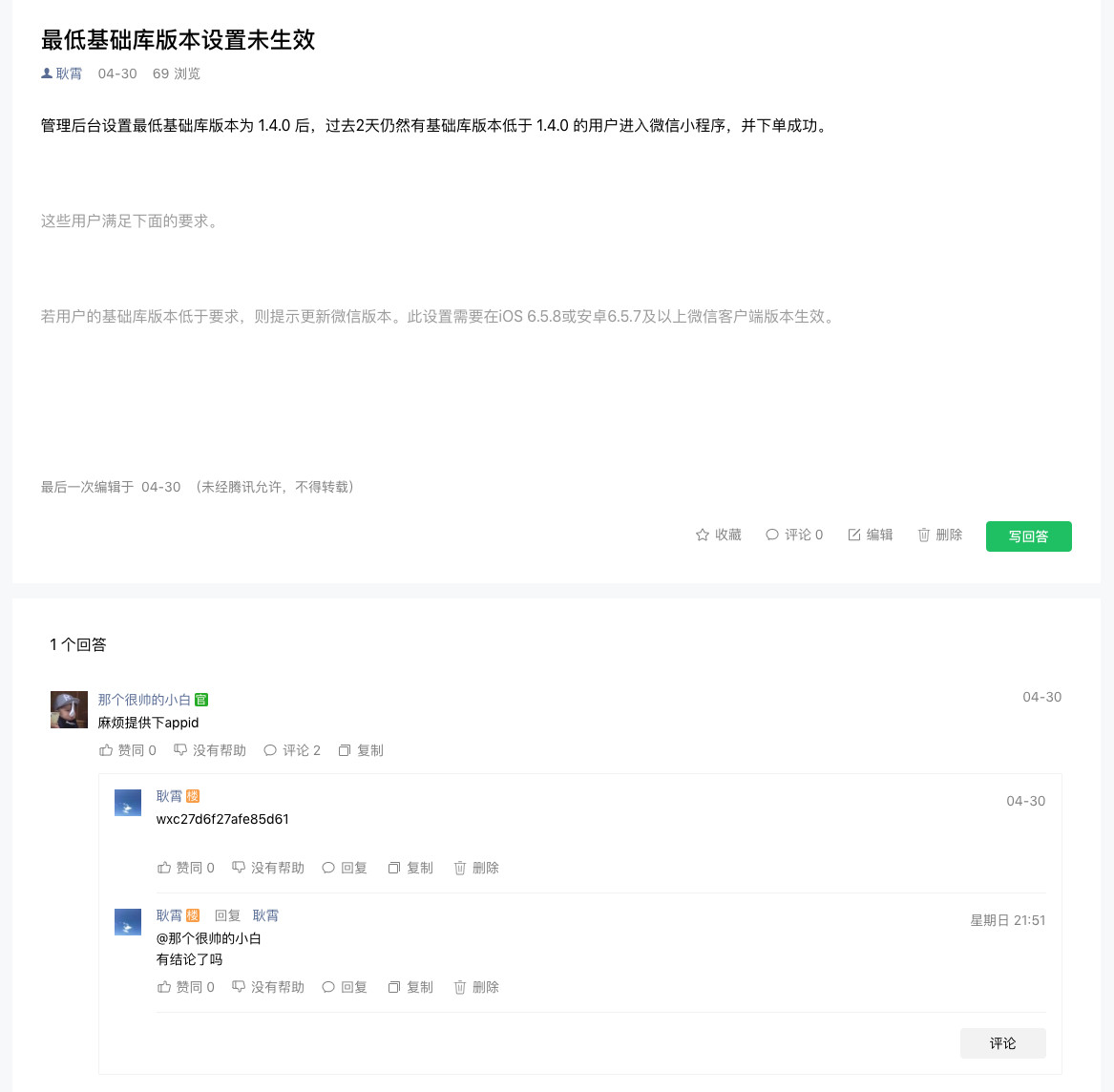1114x1092 pixels.
Task: Like the 有结论了吗 comment
Action: coord(186,987)
